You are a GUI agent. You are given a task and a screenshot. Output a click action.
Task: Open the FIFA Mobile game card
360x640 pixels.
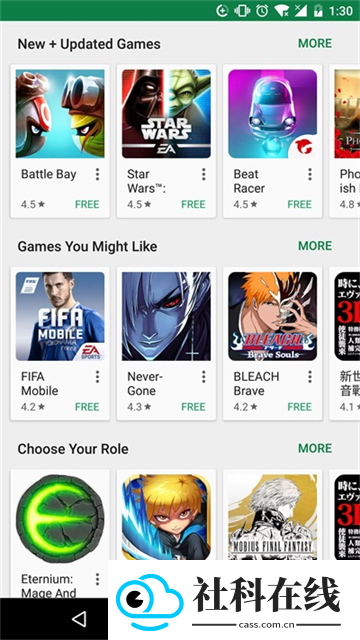(60, 343)
